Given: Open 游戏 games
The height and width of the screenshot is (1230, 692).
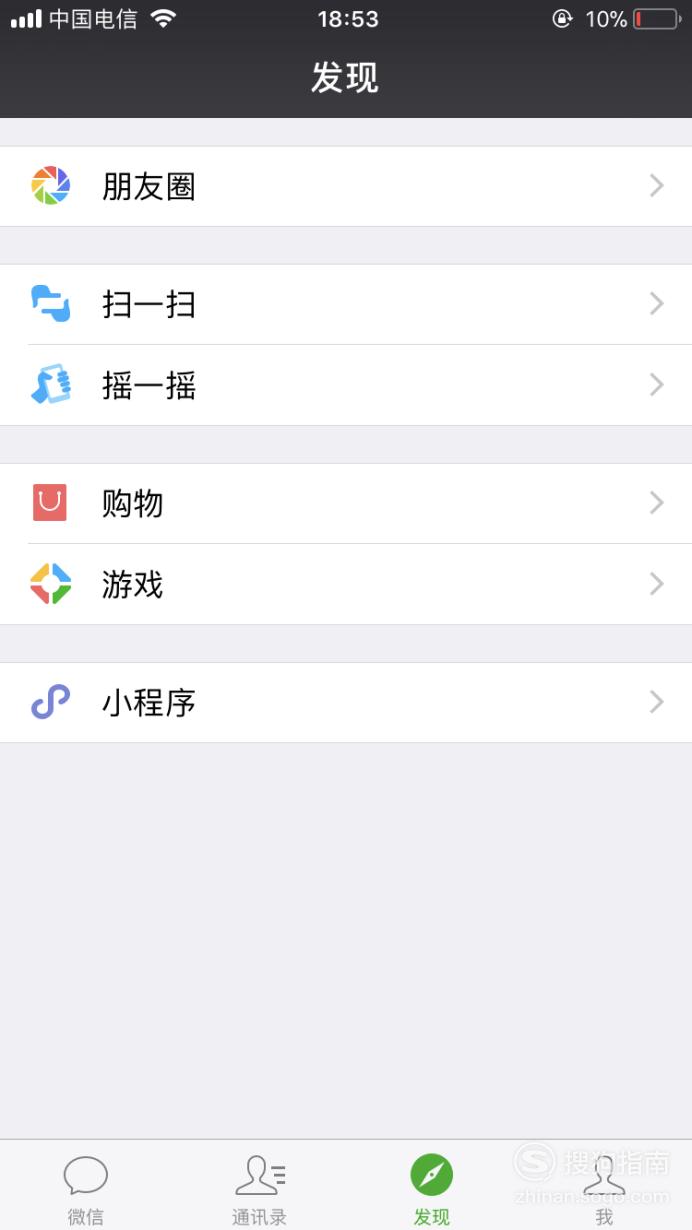Looking at the screenshot, I should tap(346, 584).
